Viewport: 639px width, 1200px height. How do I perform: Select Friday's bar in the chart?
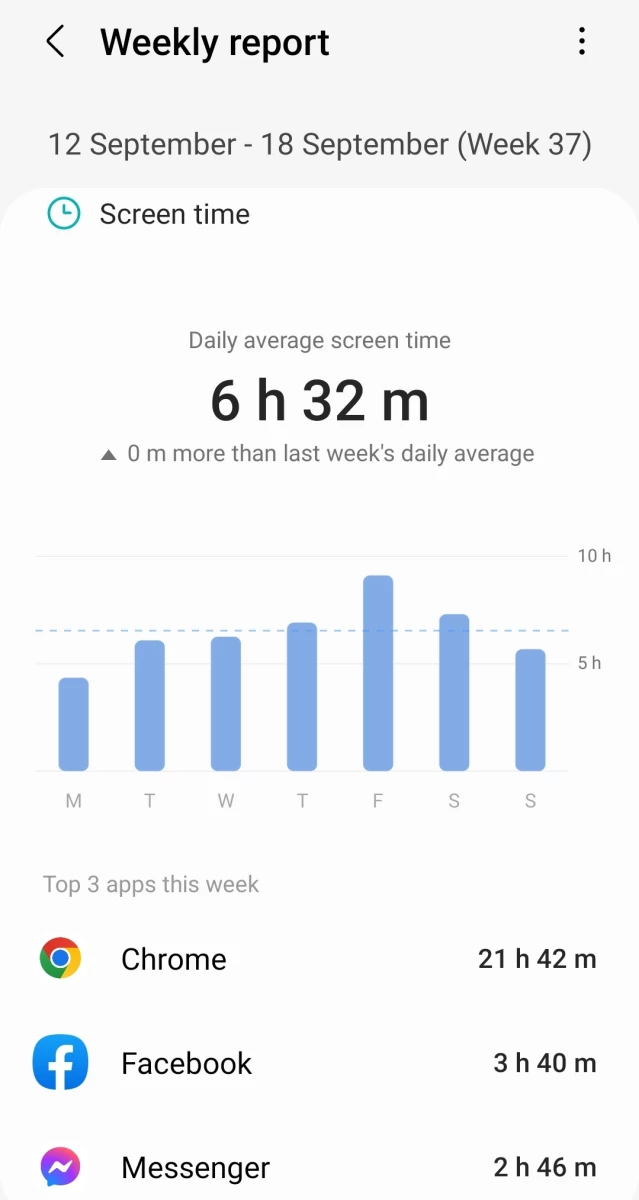[x=378, y=673]
